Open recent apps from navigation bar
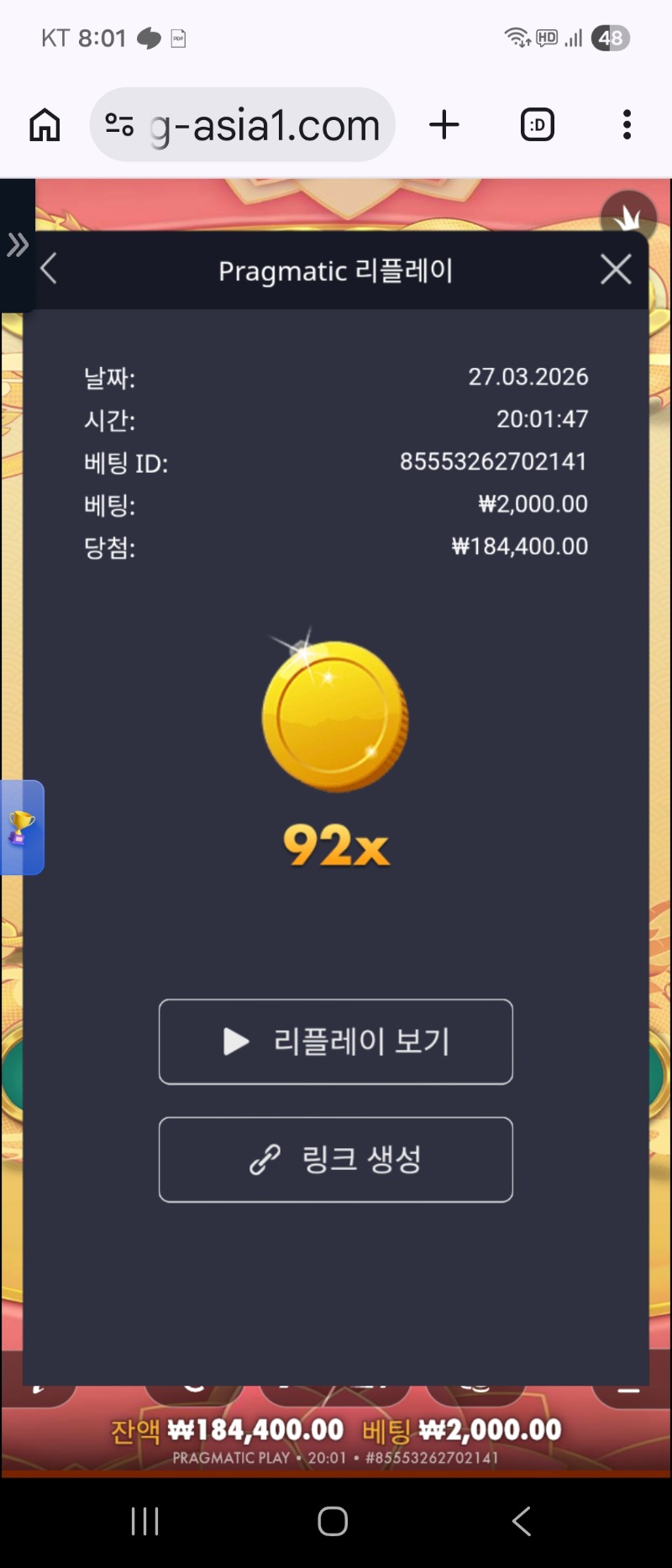Viewport: 672px width, 1568px height. [x=145, y=1521]
